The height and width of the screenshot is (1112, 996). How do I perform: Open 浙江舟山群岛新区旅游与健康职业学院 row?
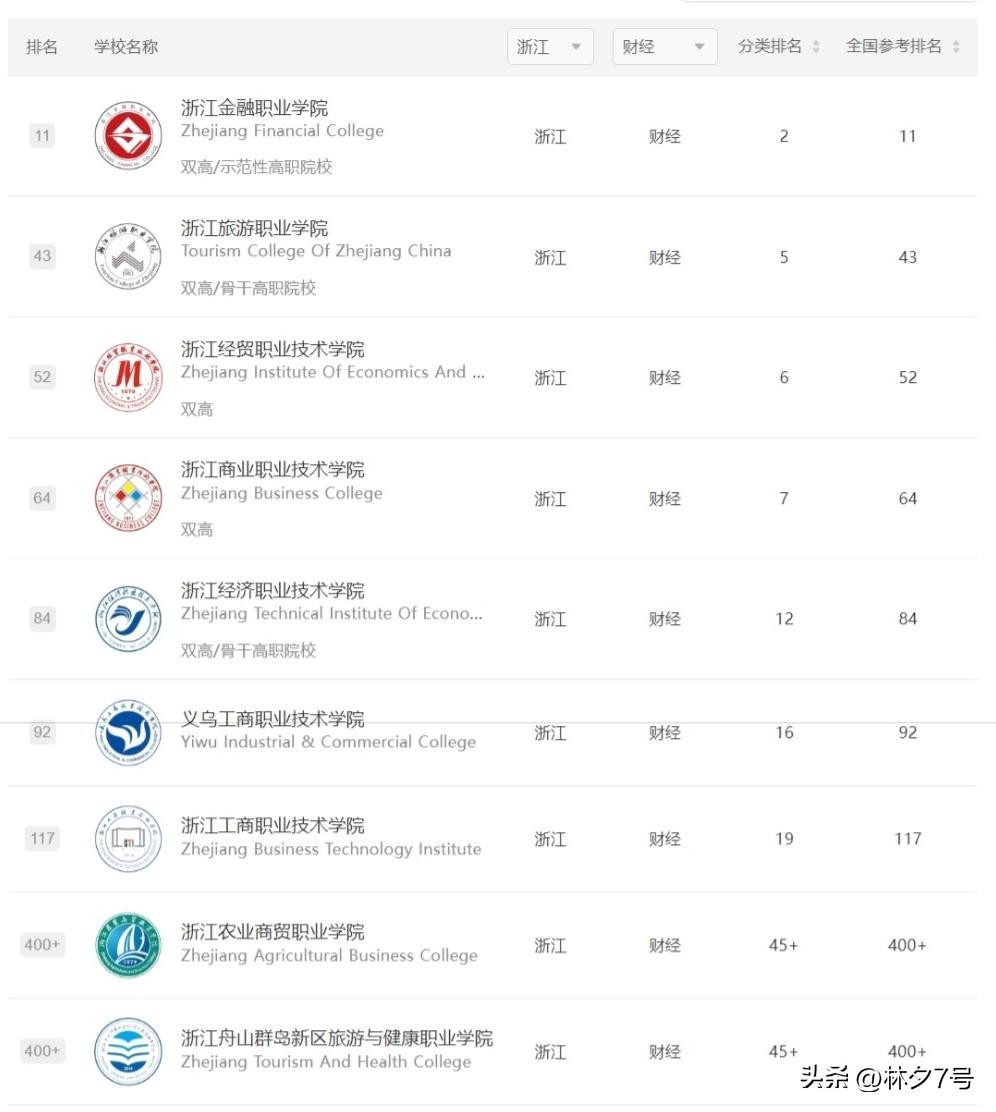coord(336,1039)
